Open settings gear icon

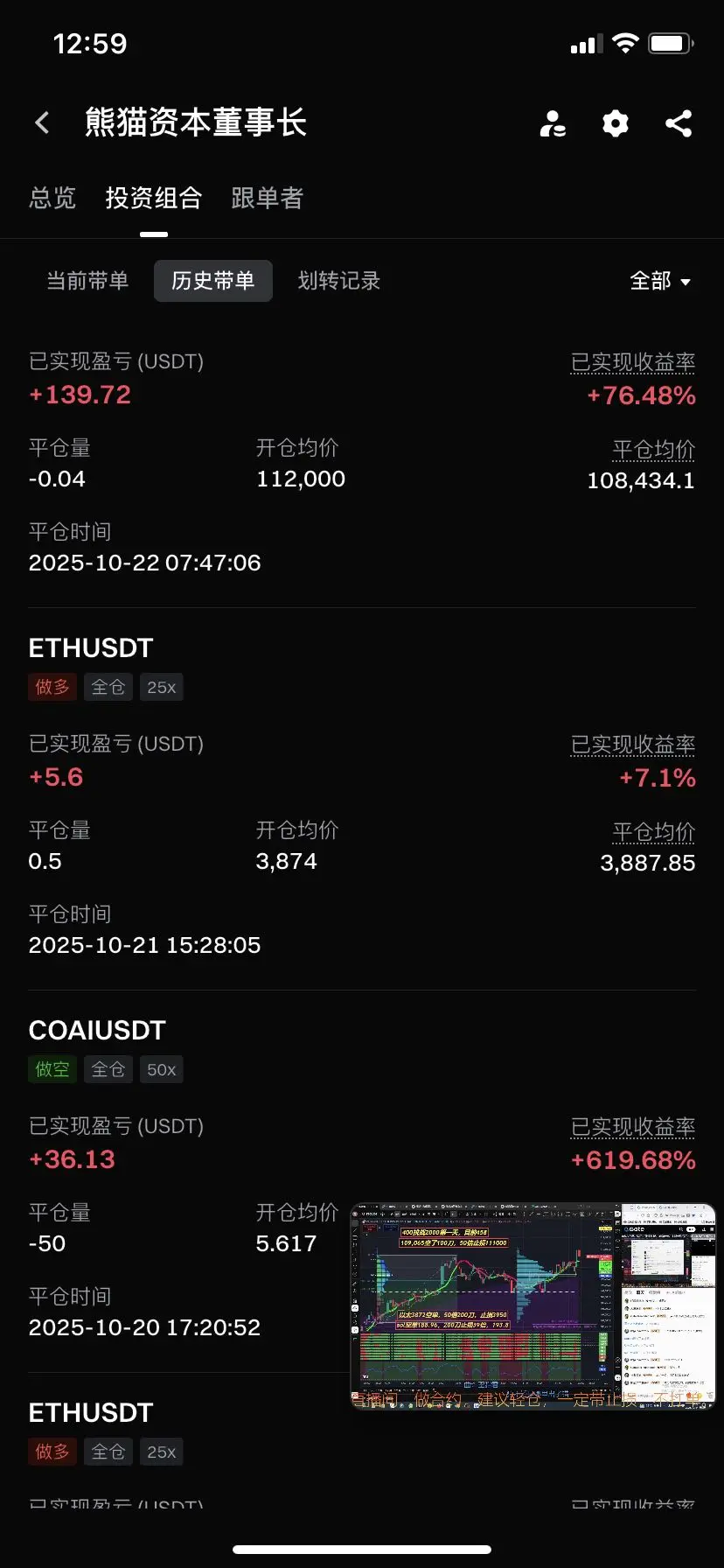[x=616, y=123]
